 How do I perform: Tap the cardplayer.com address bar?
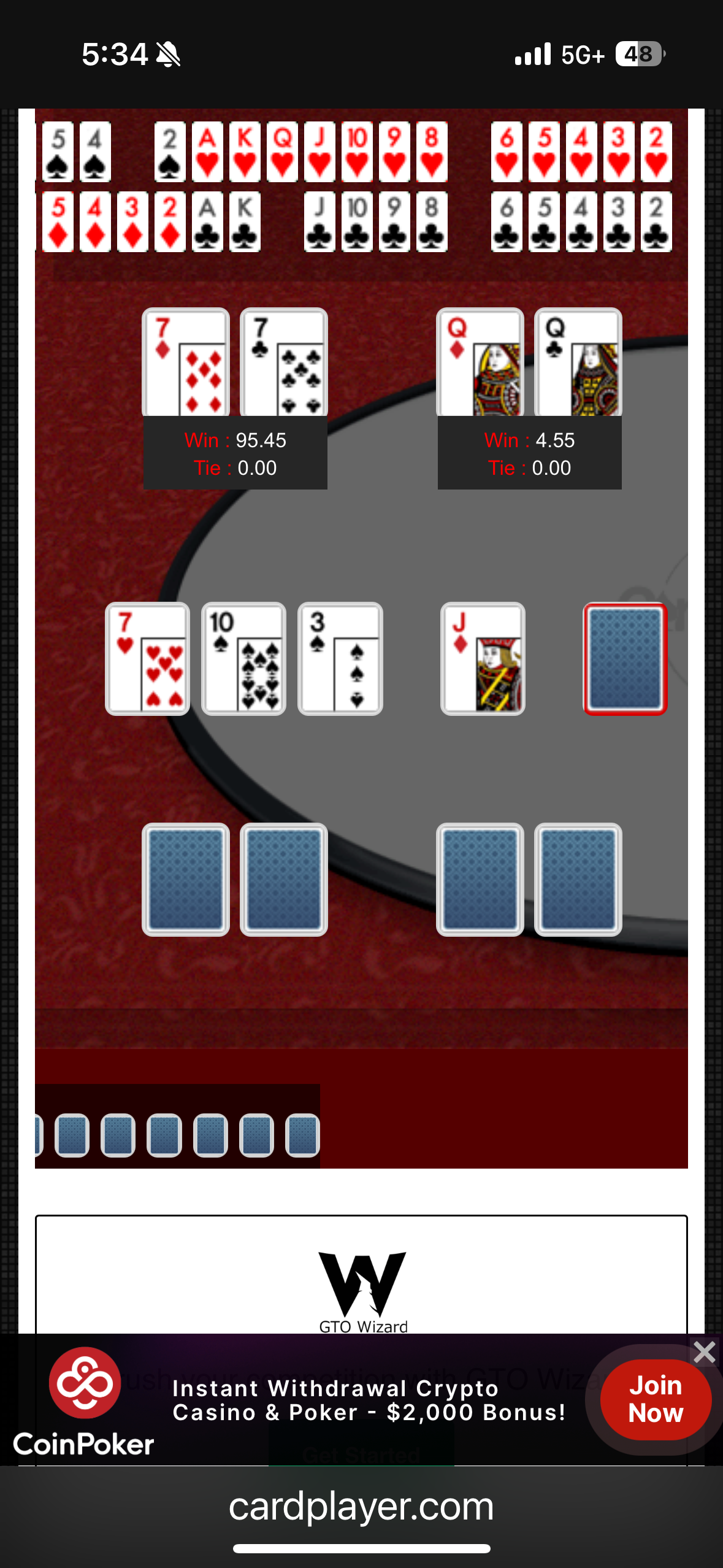coord(361,1506)
